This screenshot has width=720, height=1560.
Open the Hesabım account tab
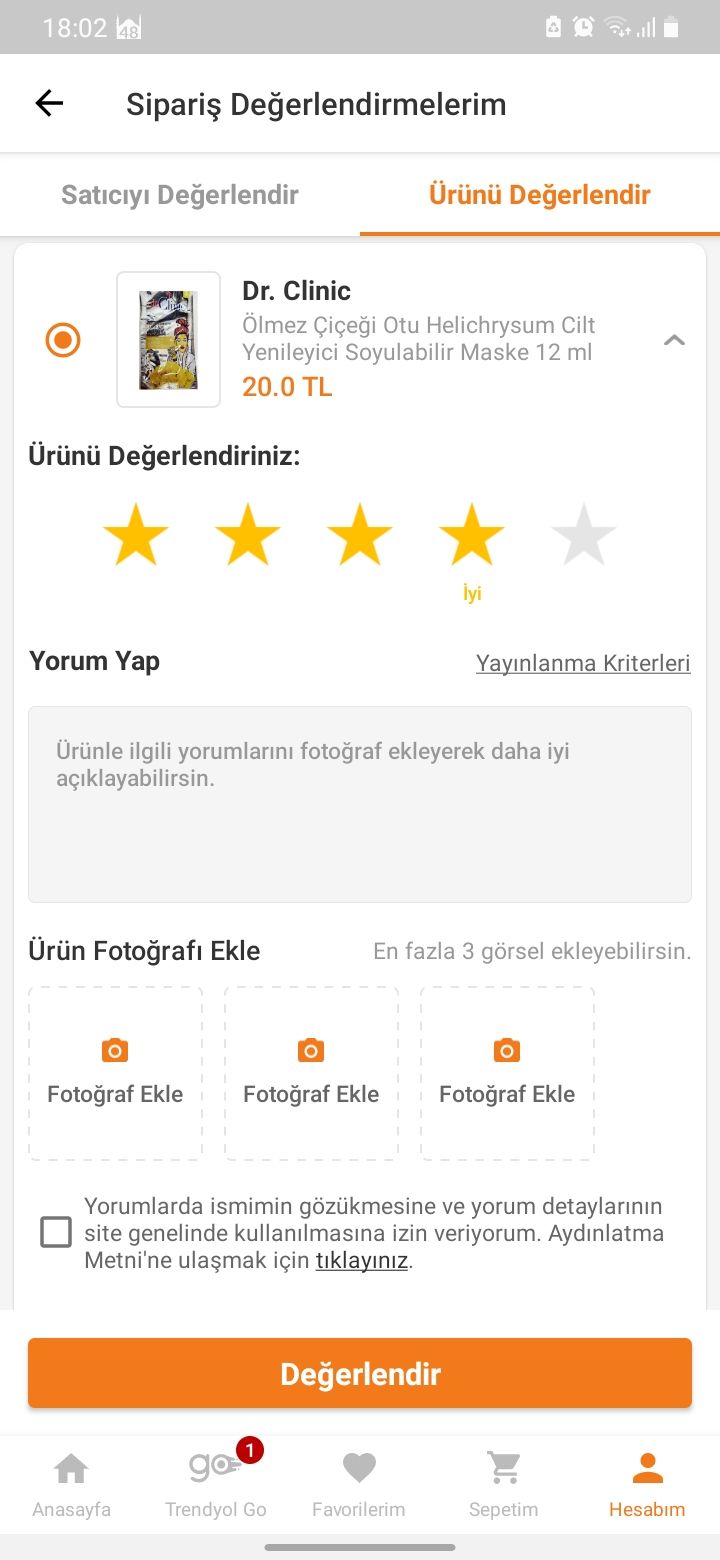pos(647,1485)
